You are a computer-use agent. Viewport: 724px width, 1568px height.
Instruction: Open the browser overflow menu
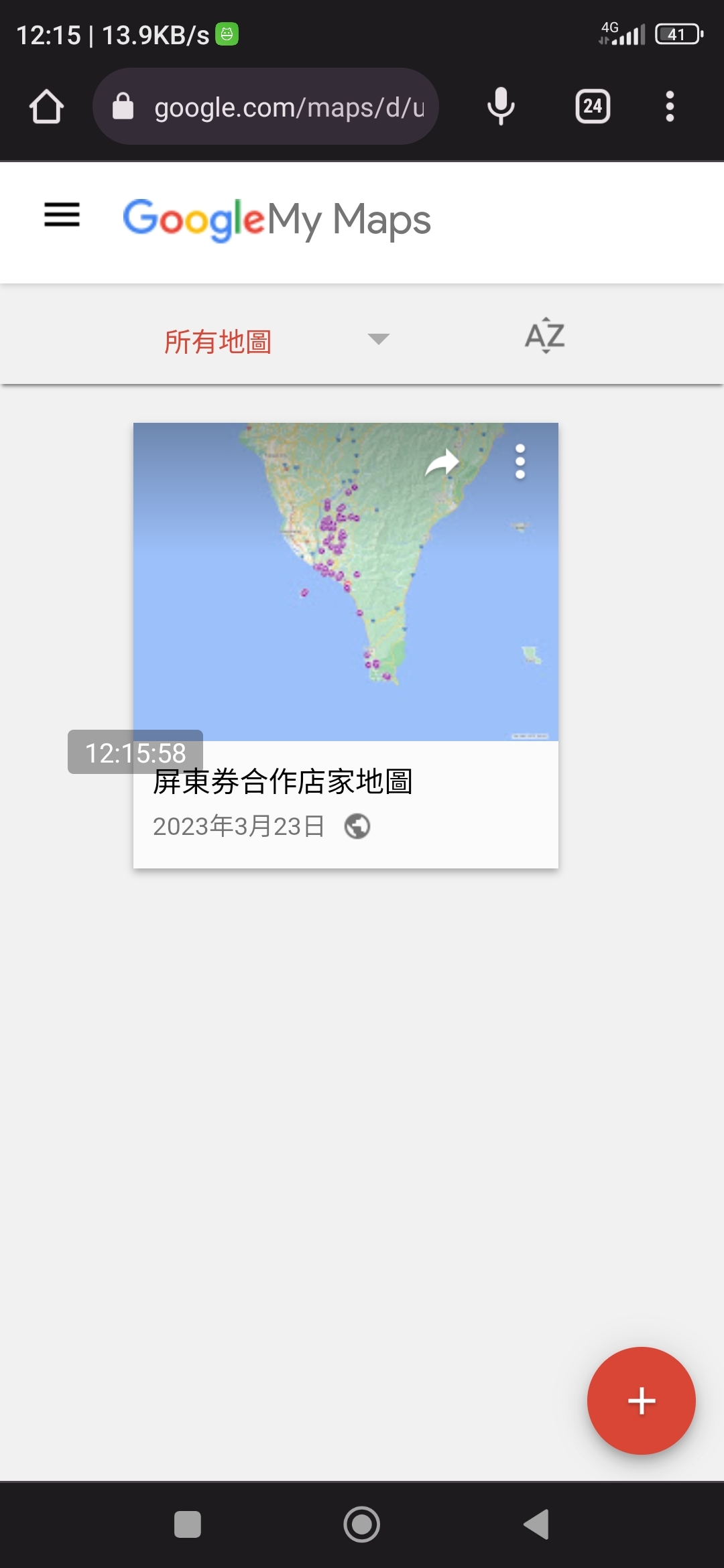pos(669,107)
